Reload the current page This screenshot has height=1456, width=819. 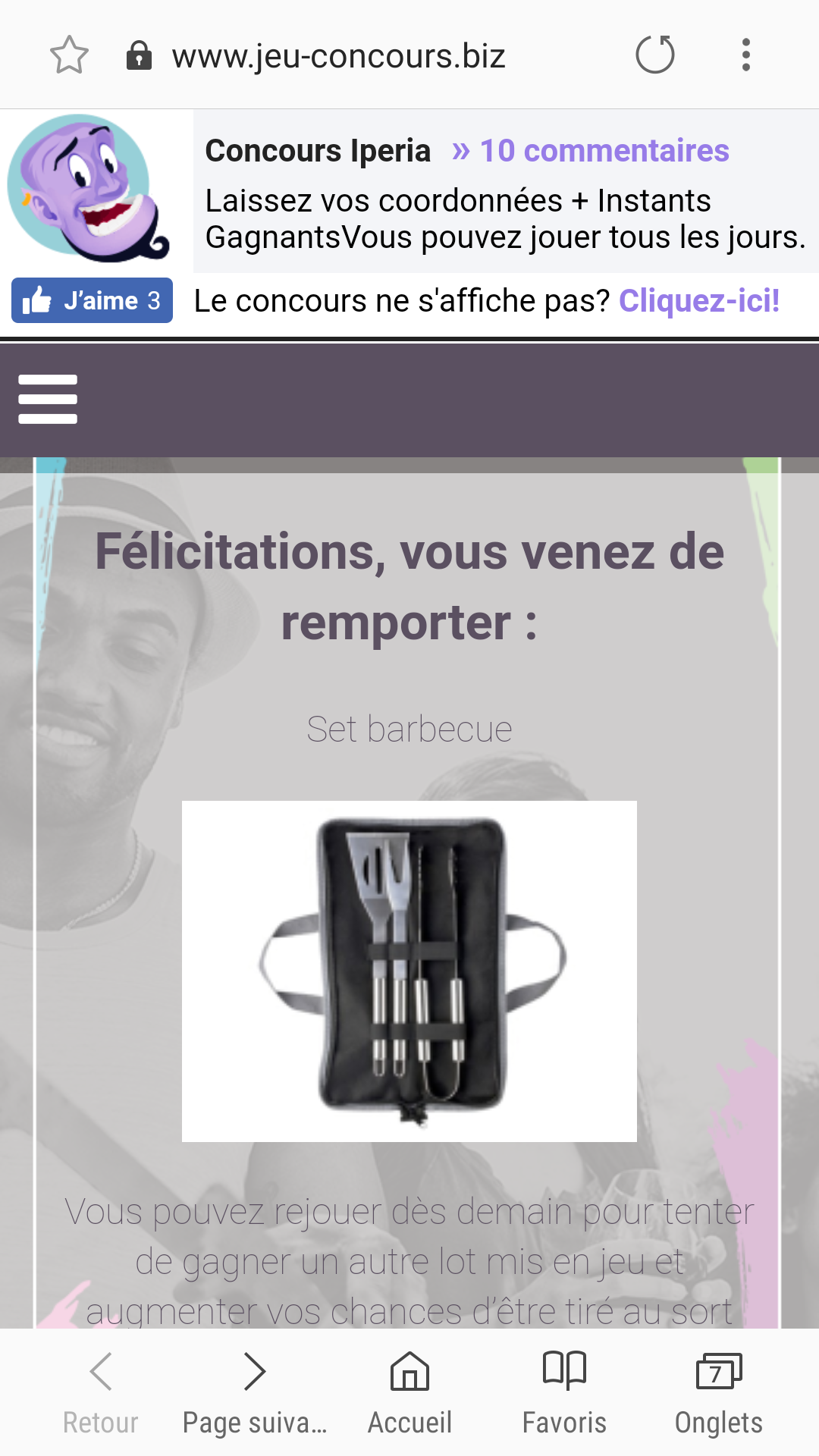pyautogui.click(x=655, y=55)
